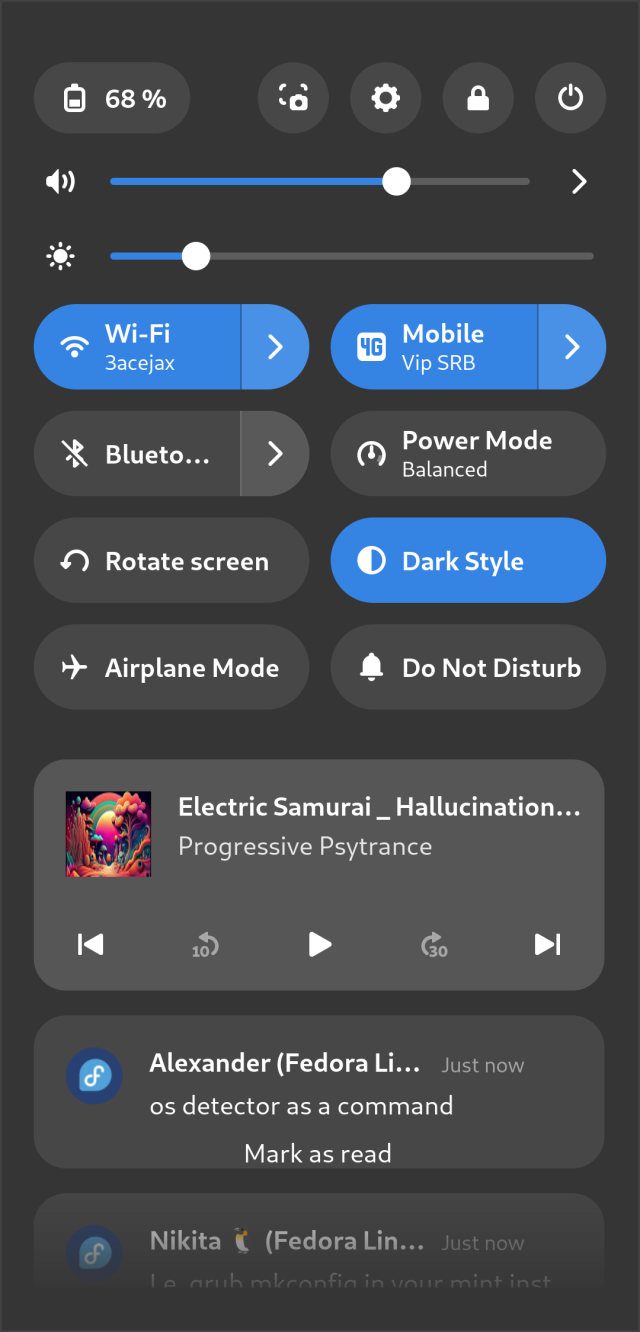Enable Do Not Disturb

(x=468, y=668)
